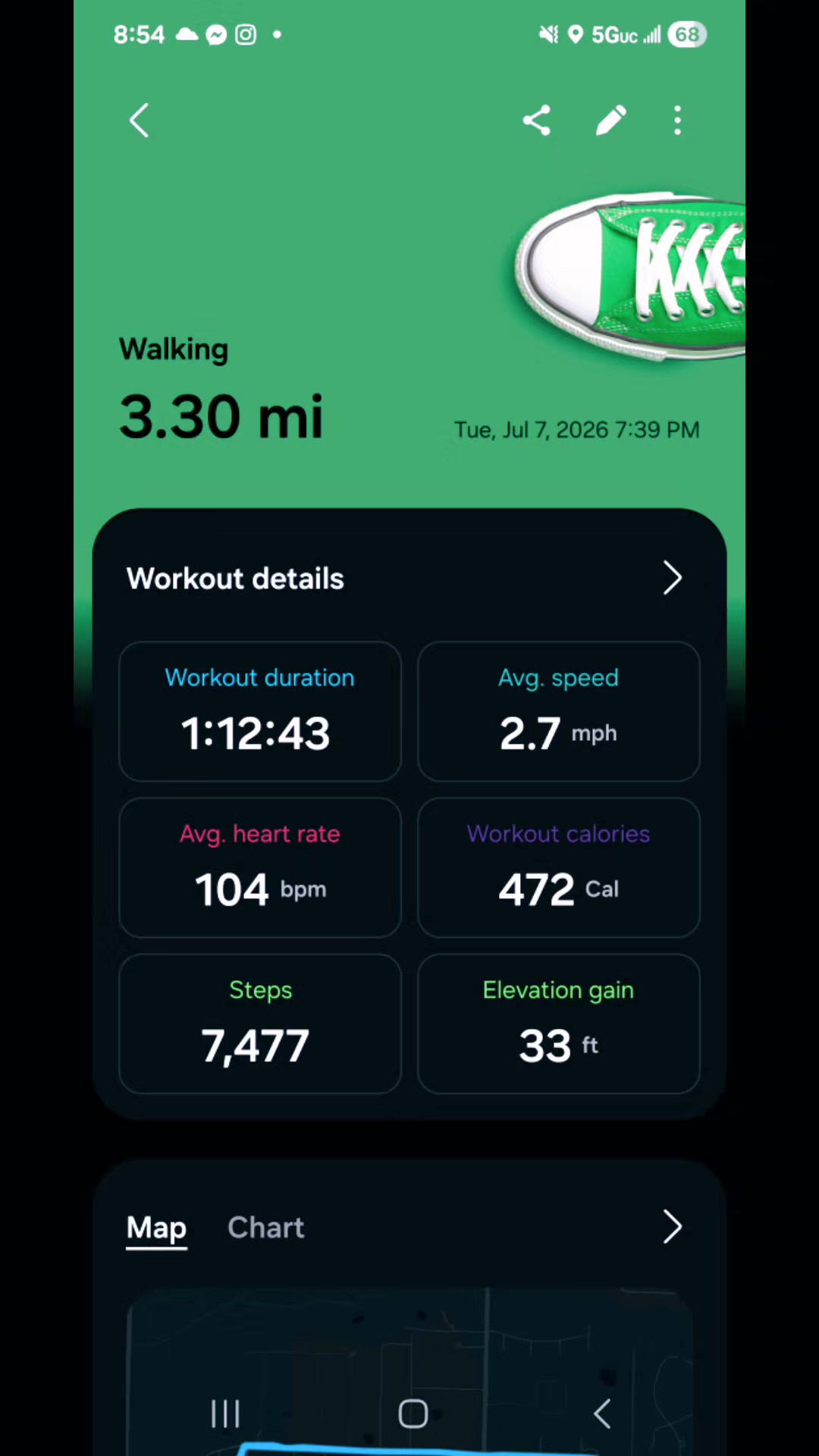819x1456 pixels.
Task: Open Workout details
Action: [409, 579]
